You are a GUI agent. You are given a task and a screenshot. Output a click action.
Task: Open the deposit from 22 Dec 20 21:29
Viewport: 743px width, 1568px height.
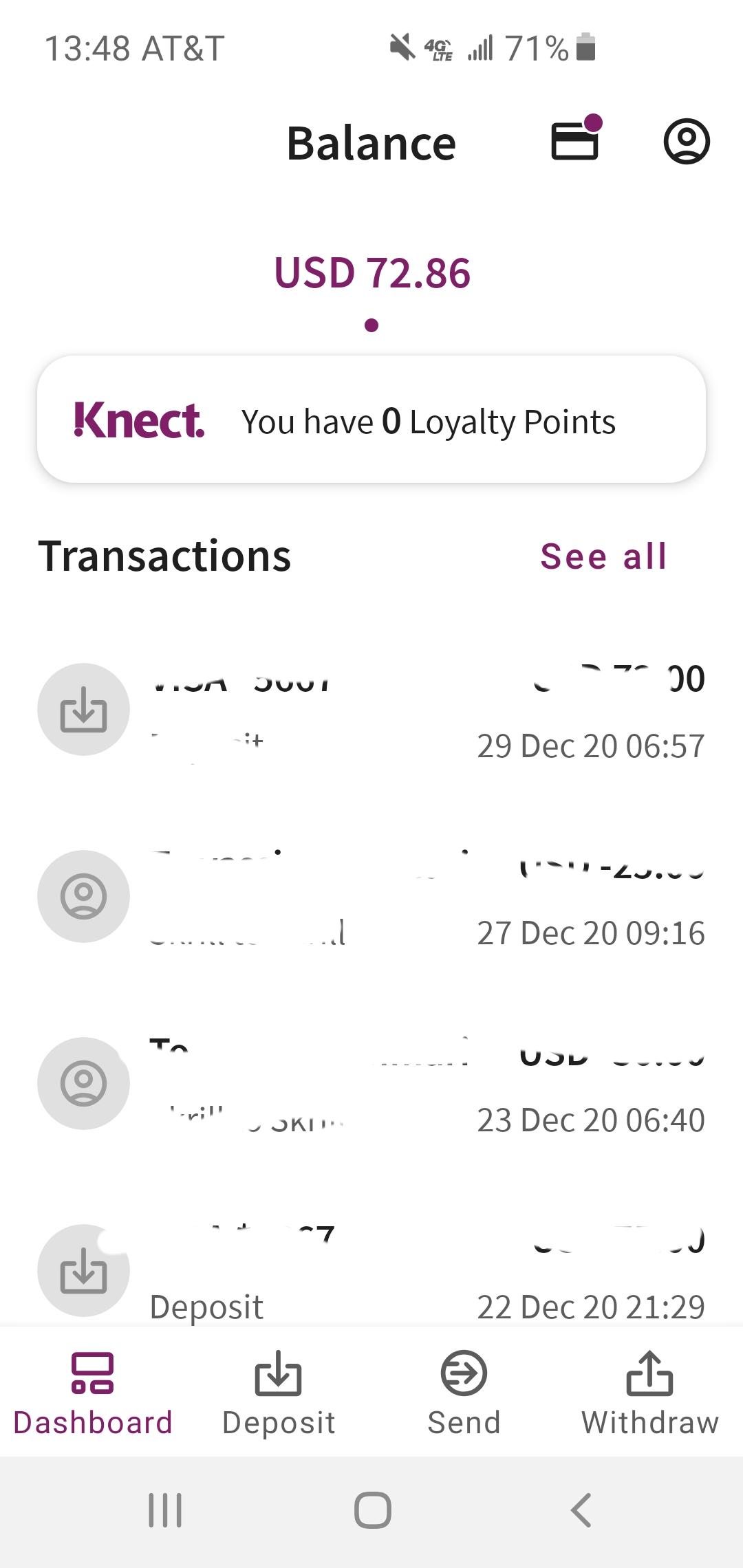[x=371, y=1271]
